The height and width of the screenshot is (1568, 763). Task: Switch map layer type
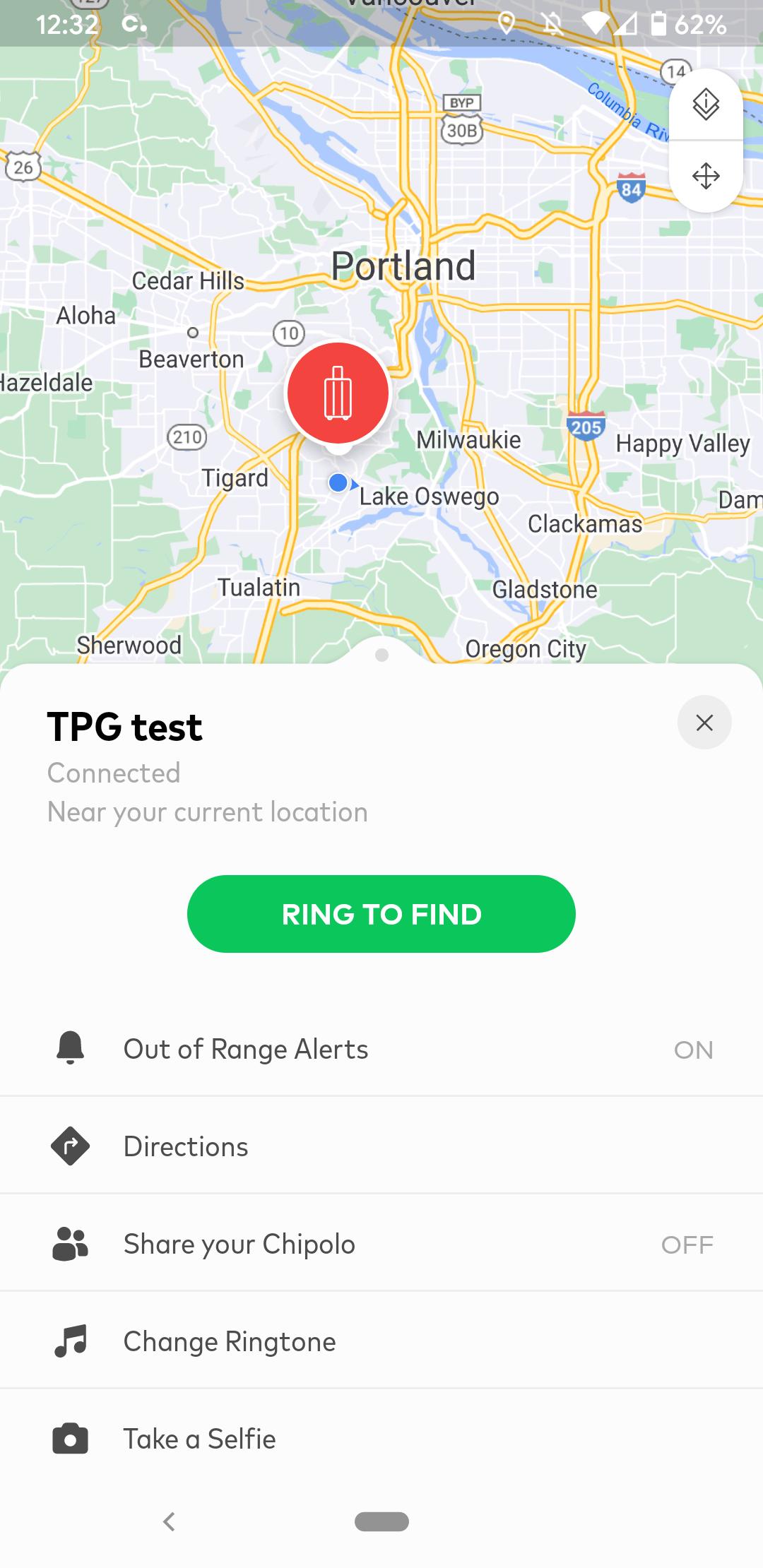[705, 105]
